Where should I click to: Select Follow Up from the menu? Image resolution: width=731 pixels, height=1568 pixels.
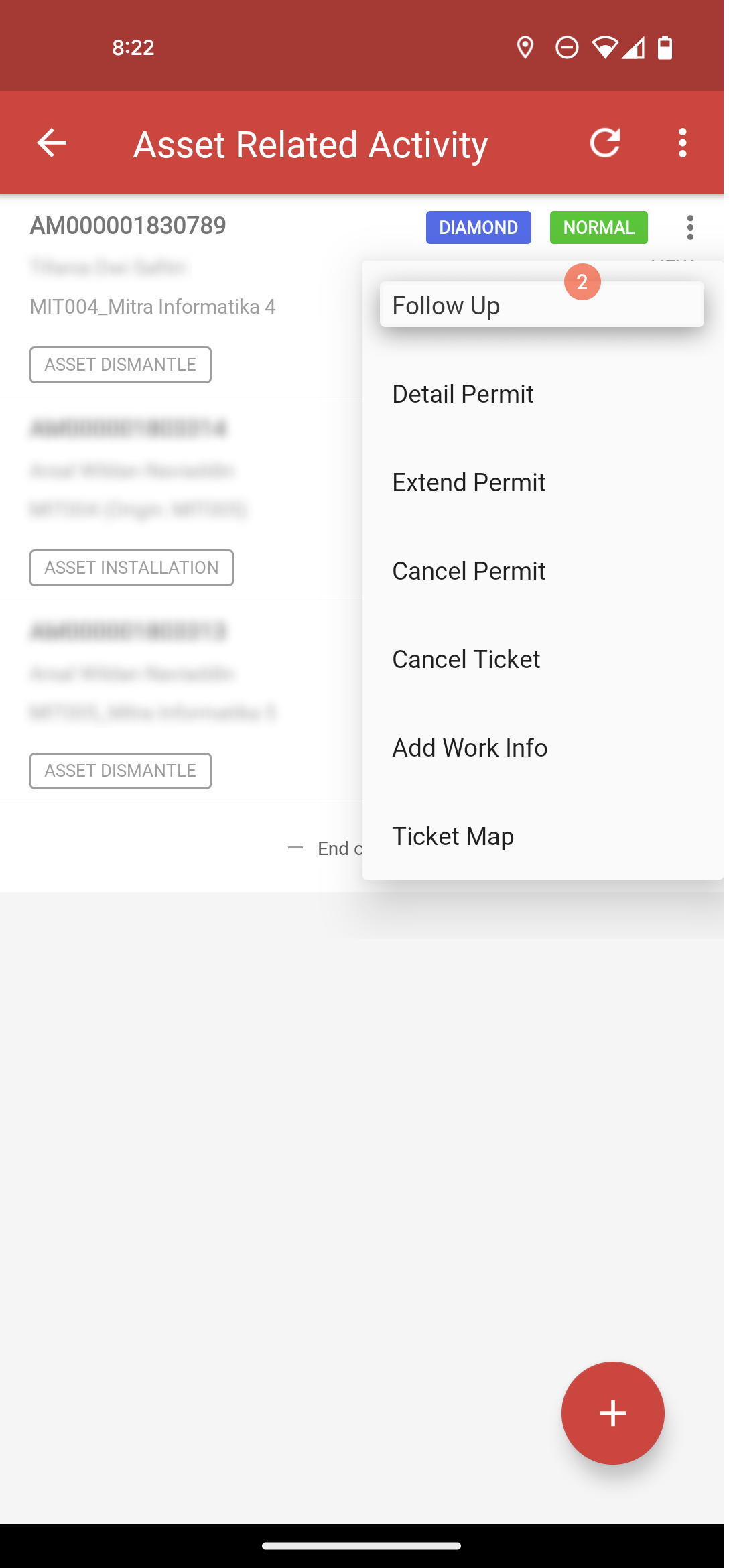pyautogui.click(x=542, y=305)
